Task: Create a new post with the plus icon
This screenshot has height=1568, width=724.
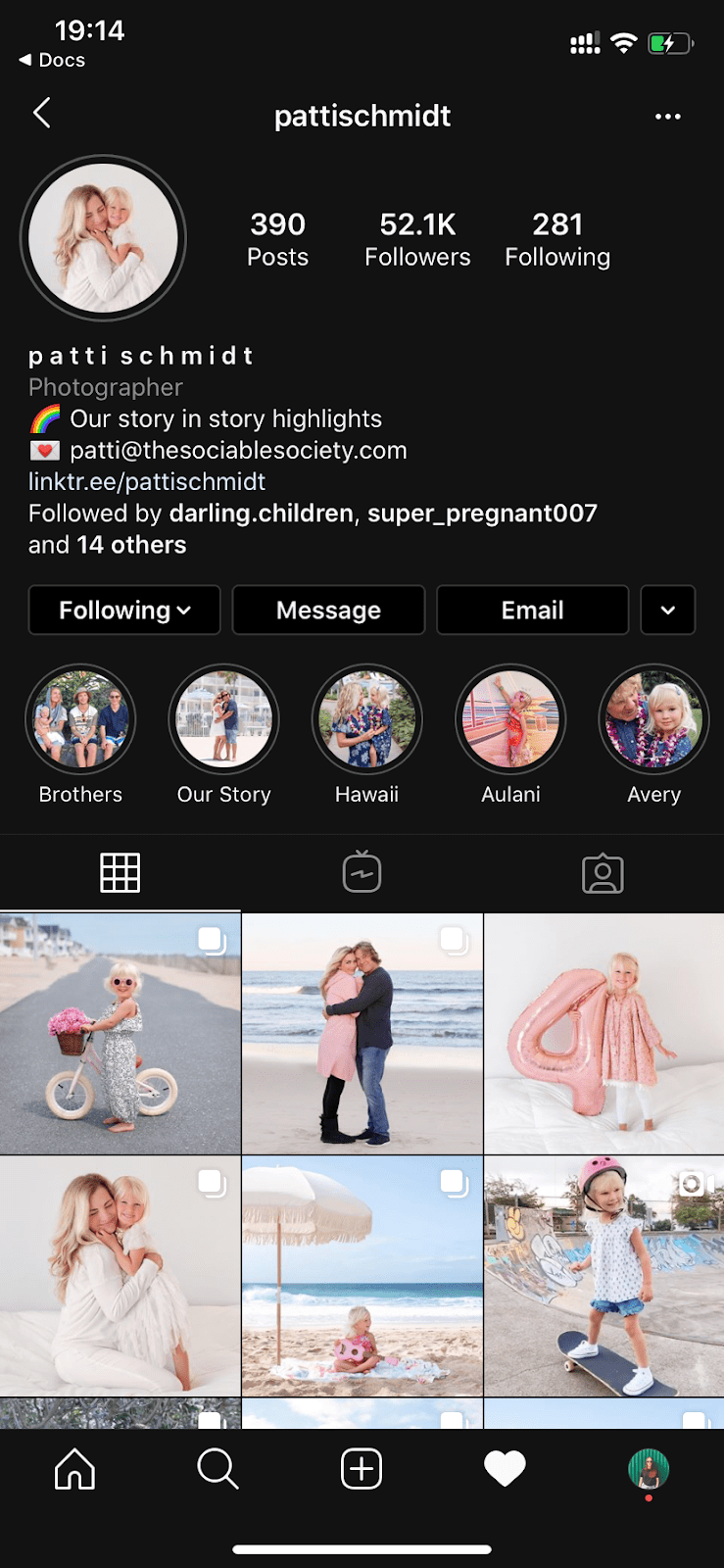Action: [x=362, y=1469]
